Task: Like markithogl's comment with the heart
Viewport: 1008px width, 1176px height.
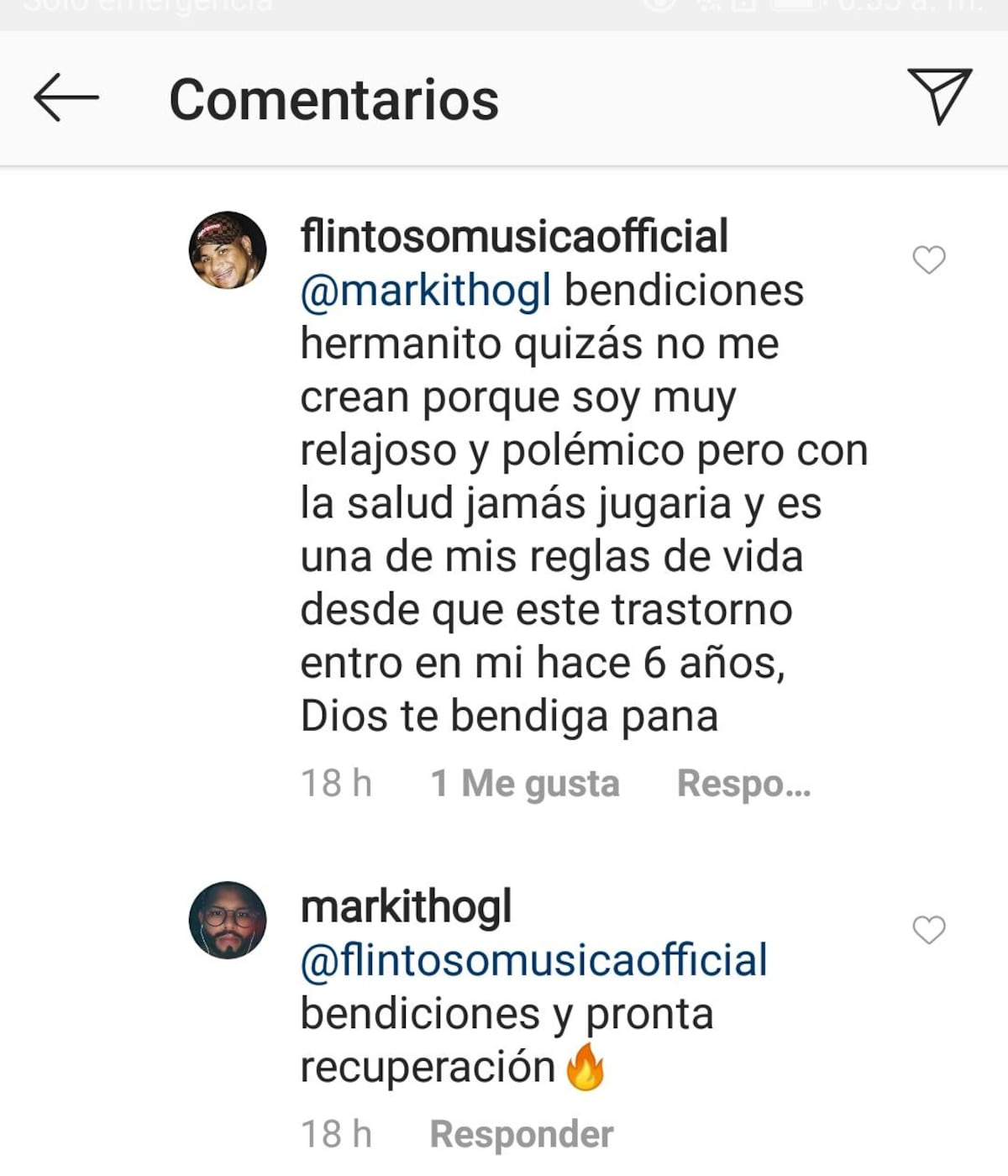Action: (929, 930)
